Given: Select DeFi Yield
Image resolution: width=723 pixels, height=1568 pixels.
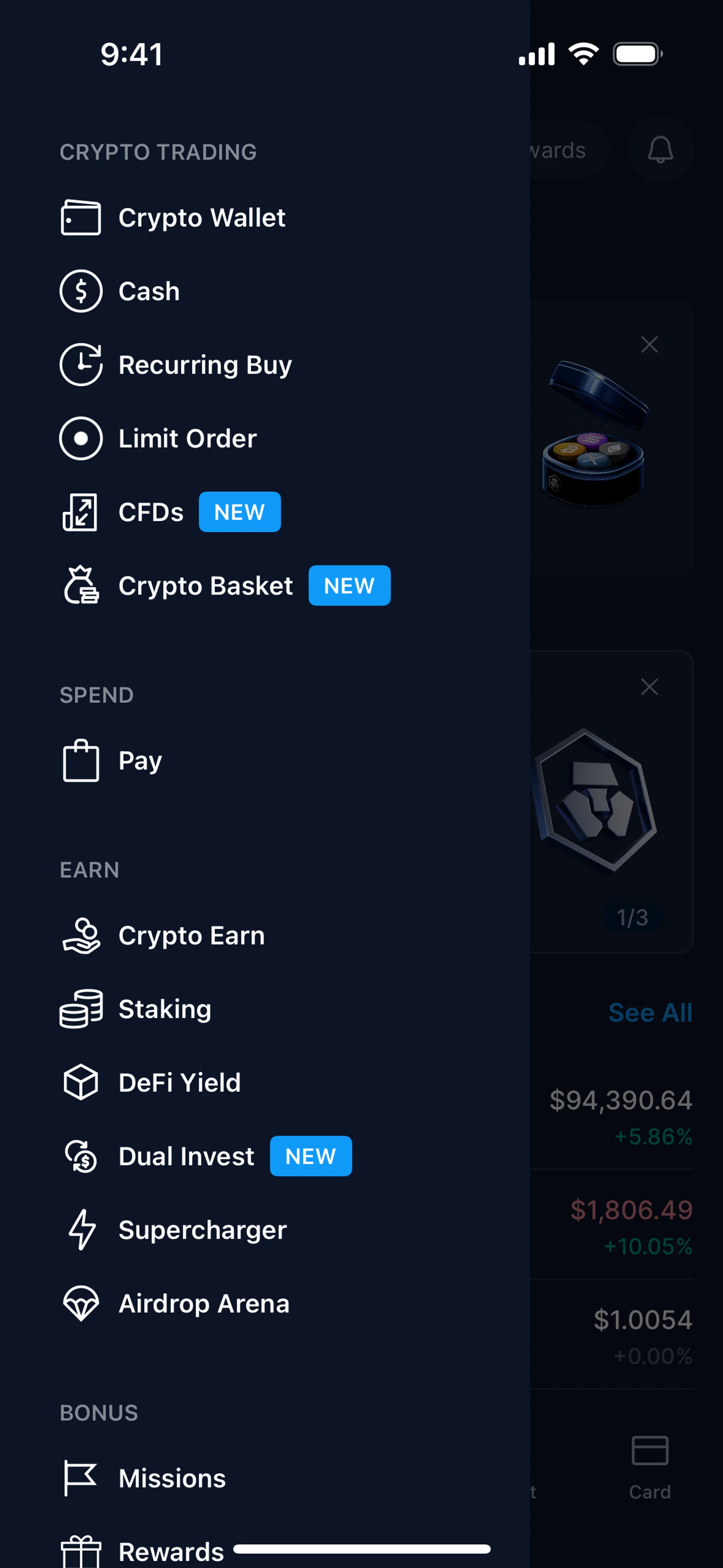Looking at the screenshot, I should click(x=180, y=1083).
